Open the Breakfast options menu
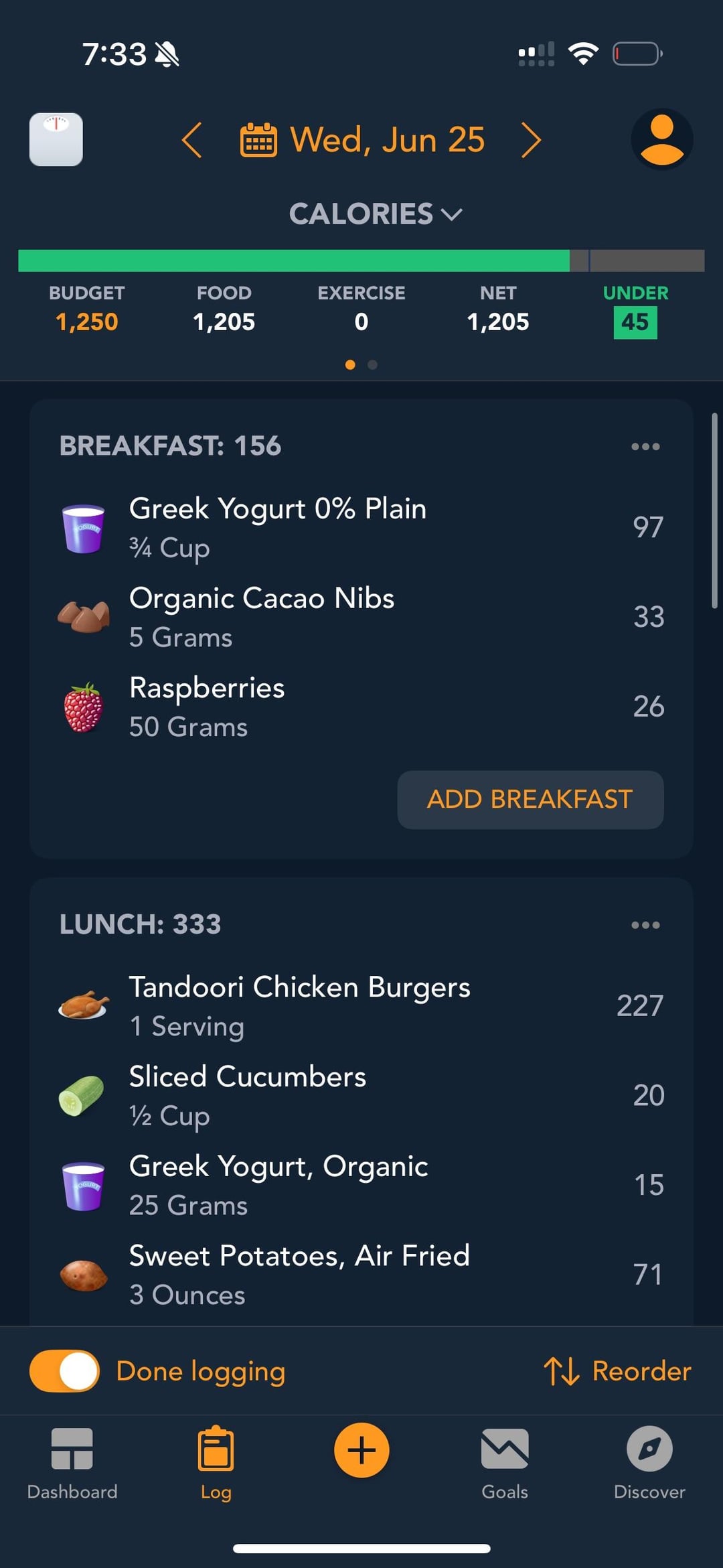 point(645,446)
